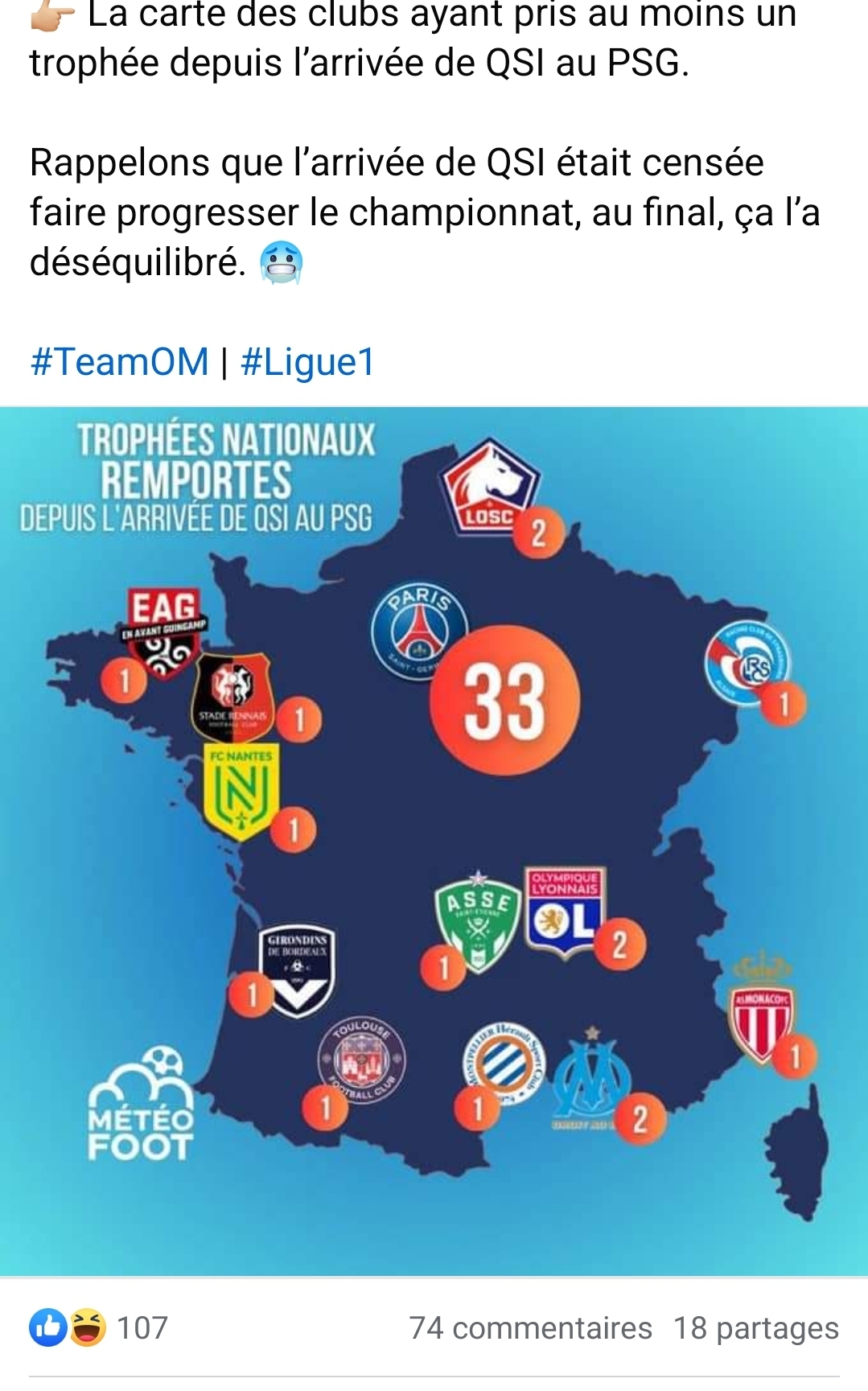View the 107 reactions list
Screen dimensions: 868x1391
(x=100, y=1328)
